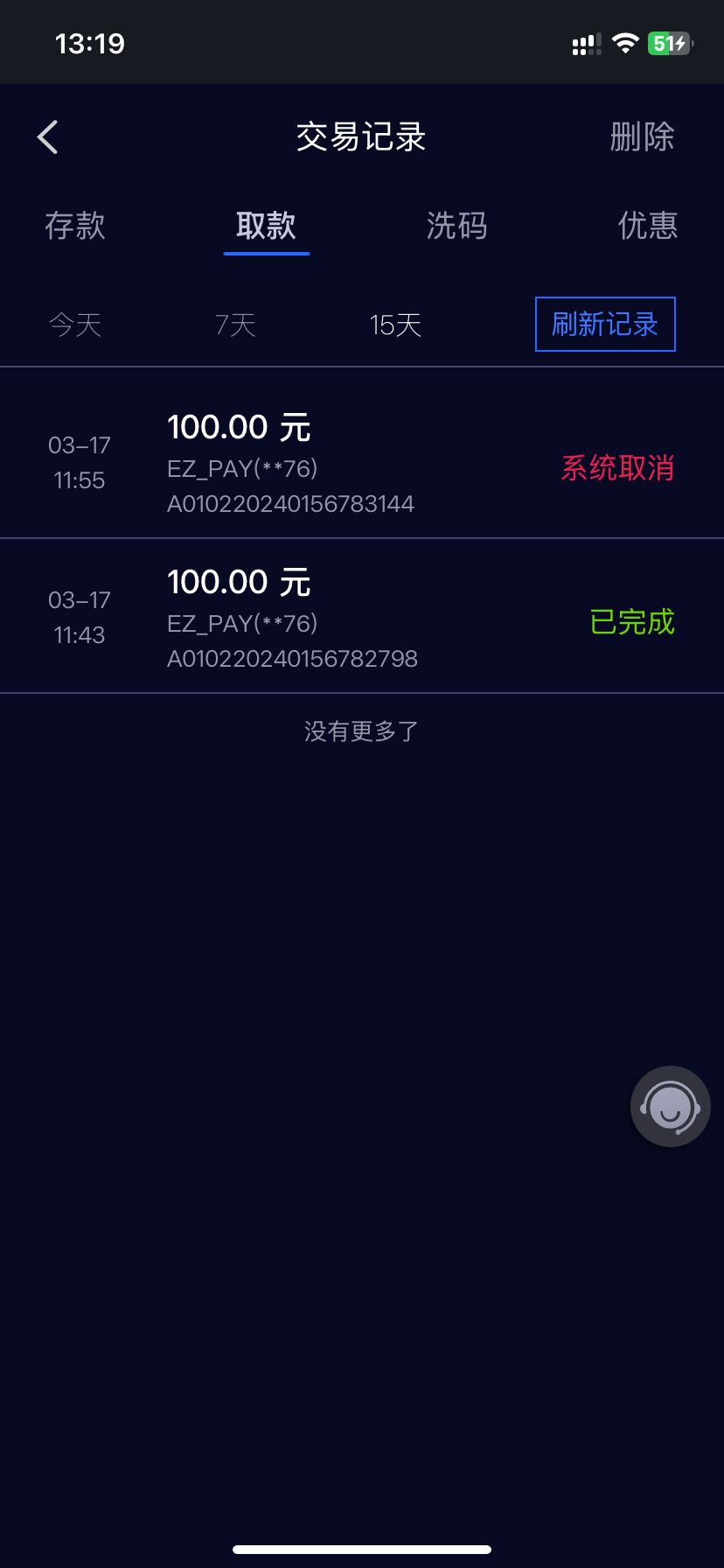
Task: Select the 取款 tab
Action: click(267, 226)
